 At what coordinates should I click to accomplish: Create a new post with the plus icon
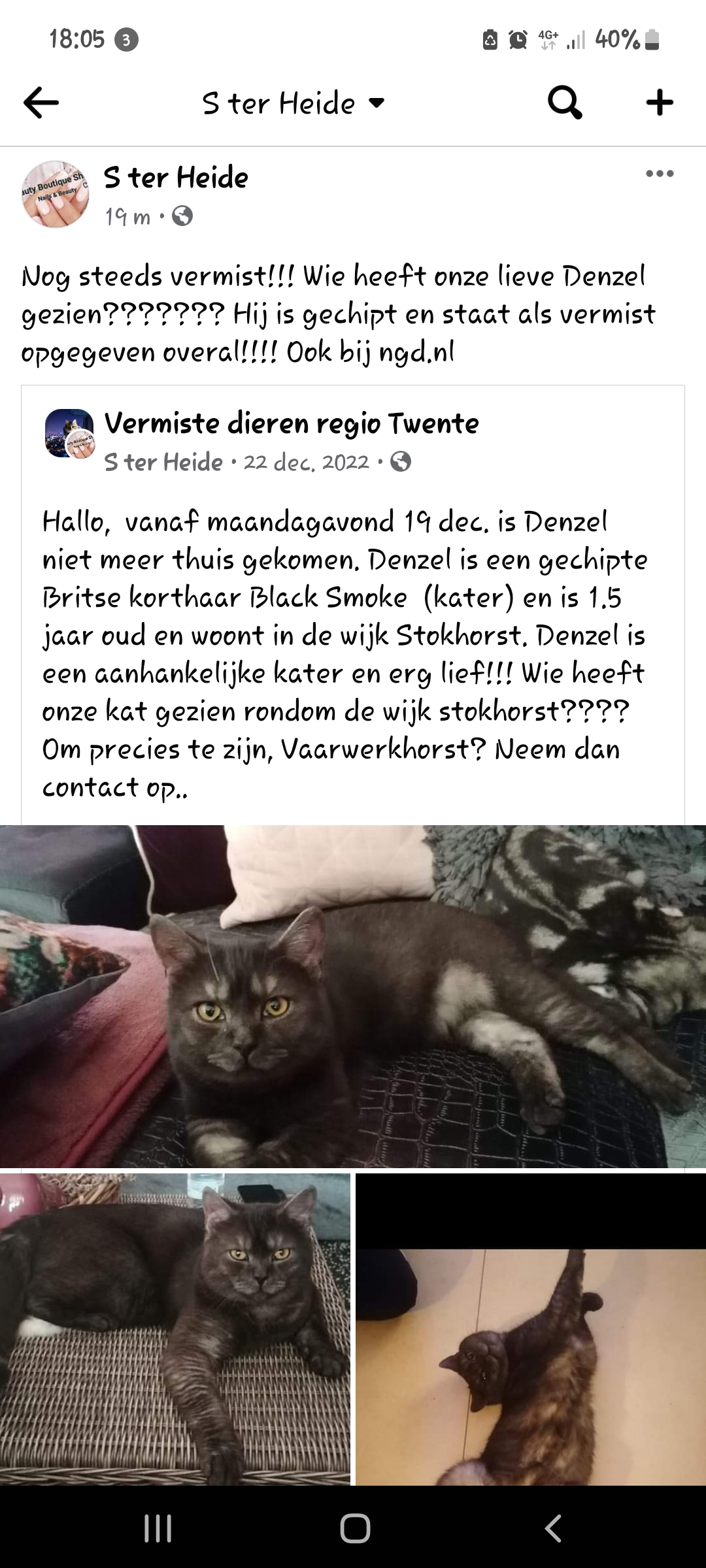tap(660, 103)
